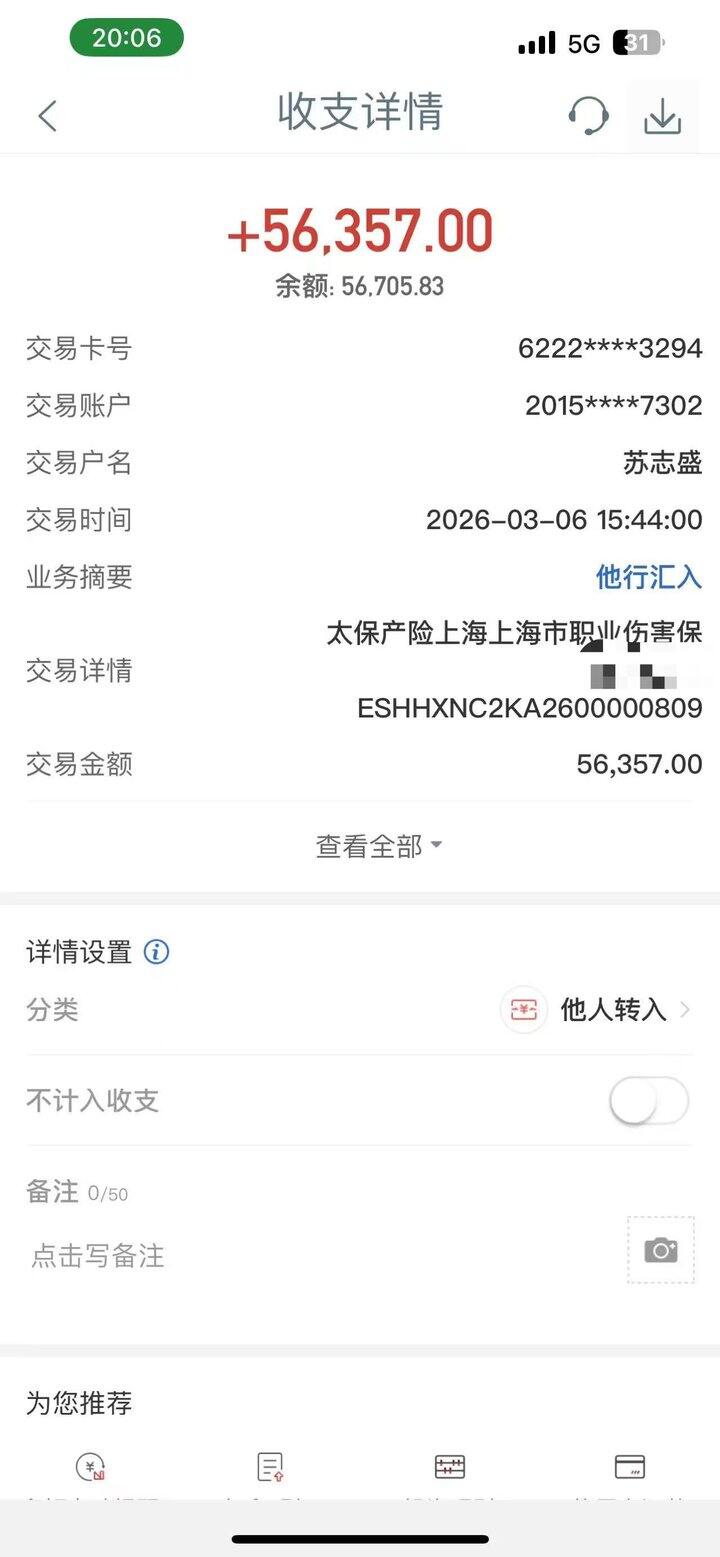Select the currency exchange icon at bottom
This screenshot has width=720, height=1557.
(89, 1467)
